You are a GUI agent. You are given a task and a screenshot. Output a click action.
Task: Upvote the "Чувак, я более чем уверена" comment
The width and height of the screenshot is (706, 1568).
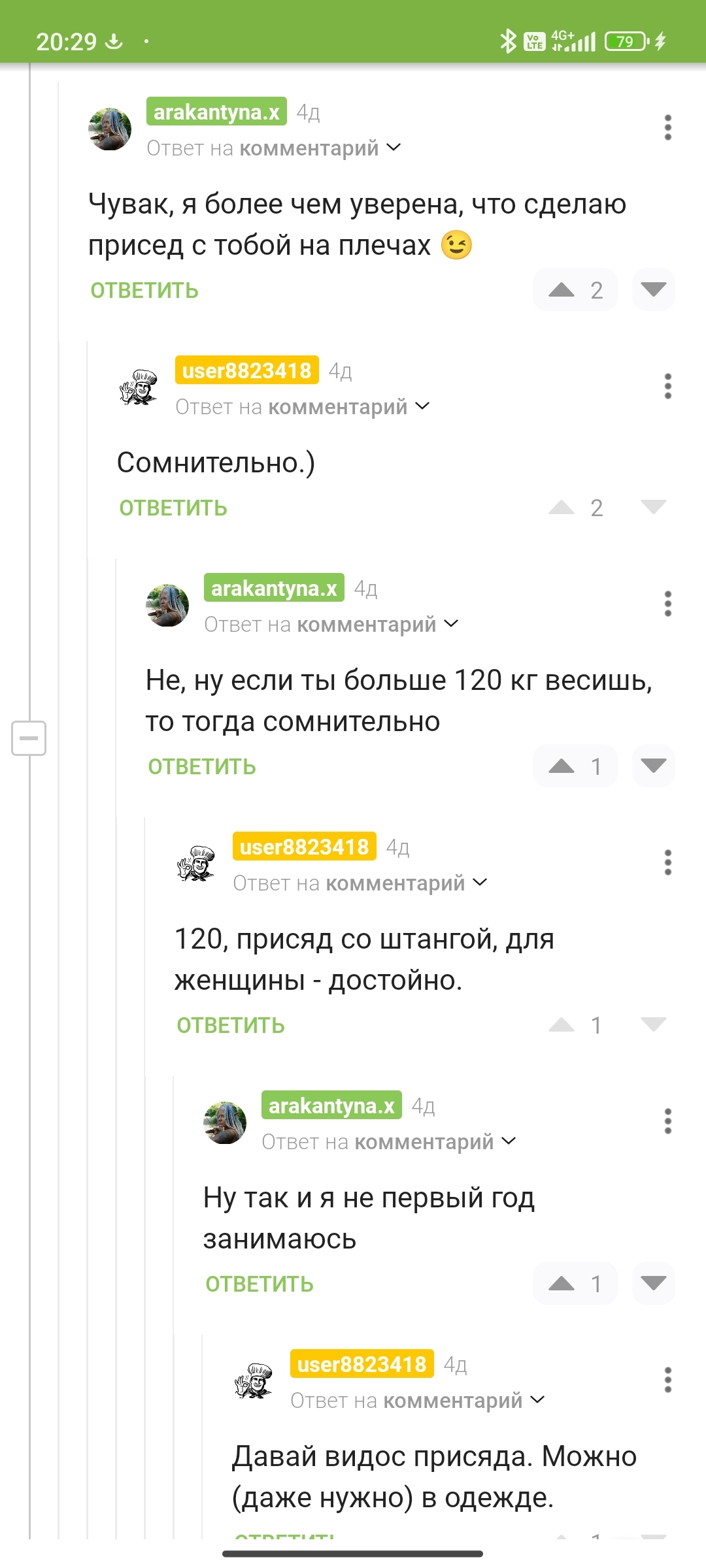click(562, 289)
